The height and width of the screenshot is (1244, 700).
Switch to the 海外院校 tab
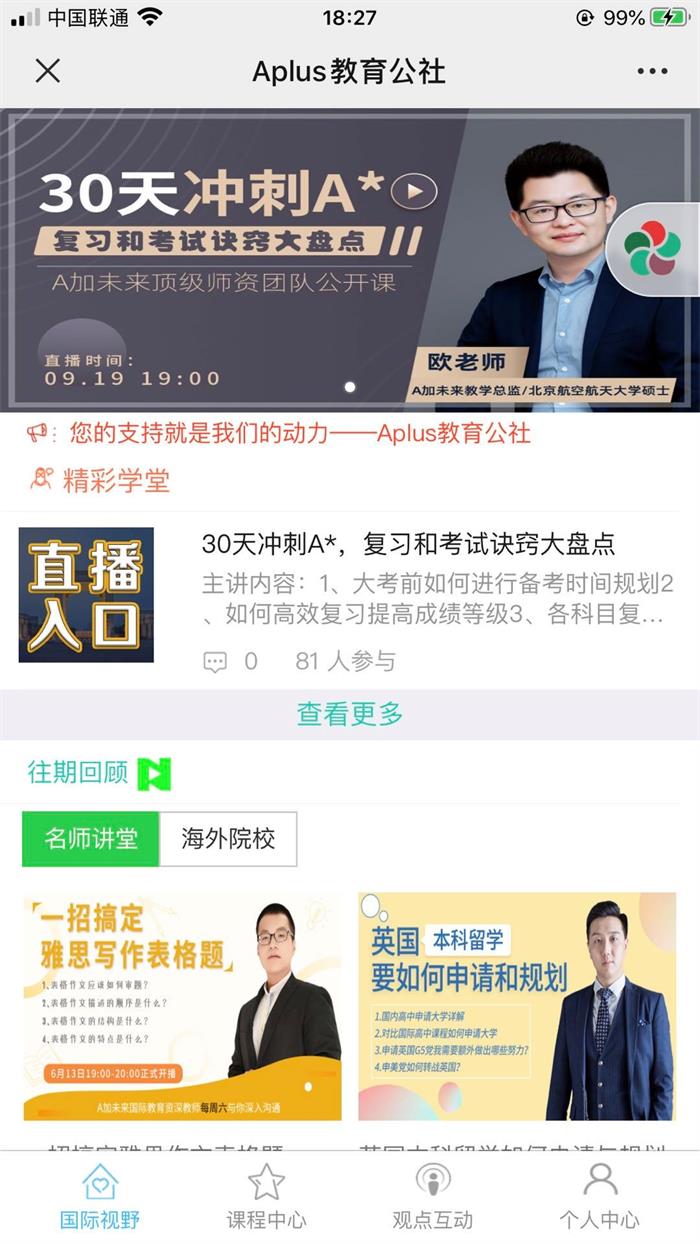pos(228,839)
